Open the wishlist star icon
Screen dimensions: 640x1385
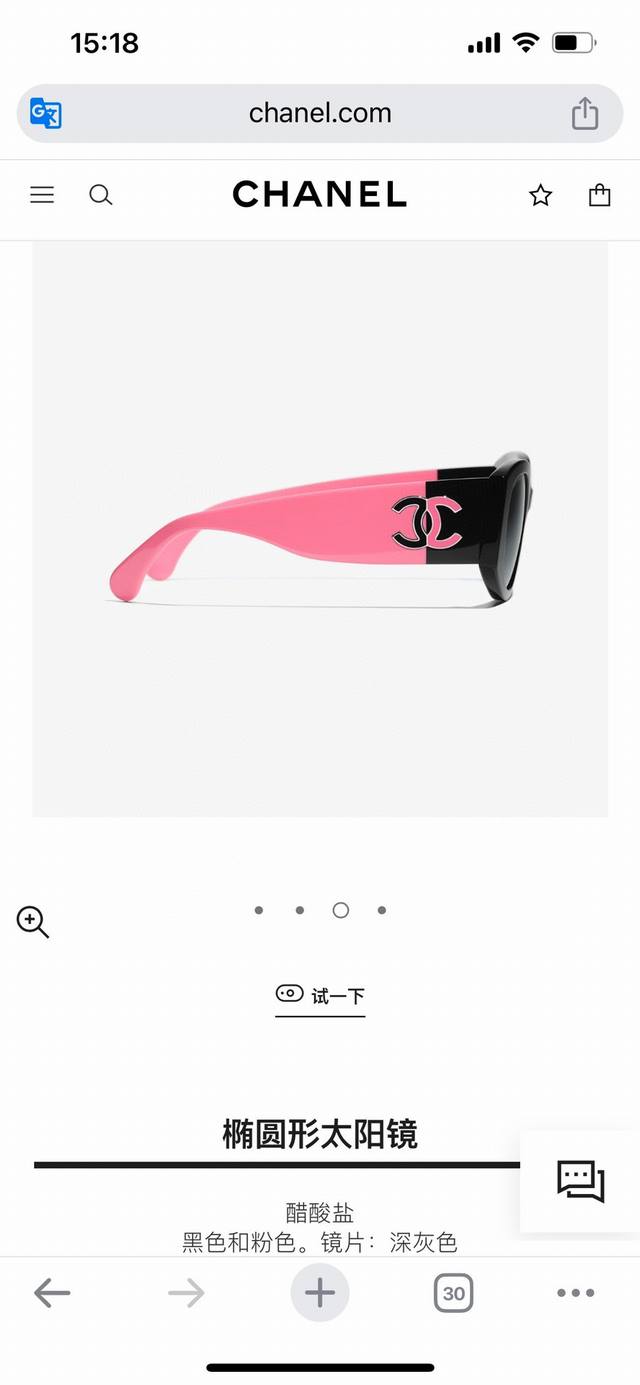[541, 195]
